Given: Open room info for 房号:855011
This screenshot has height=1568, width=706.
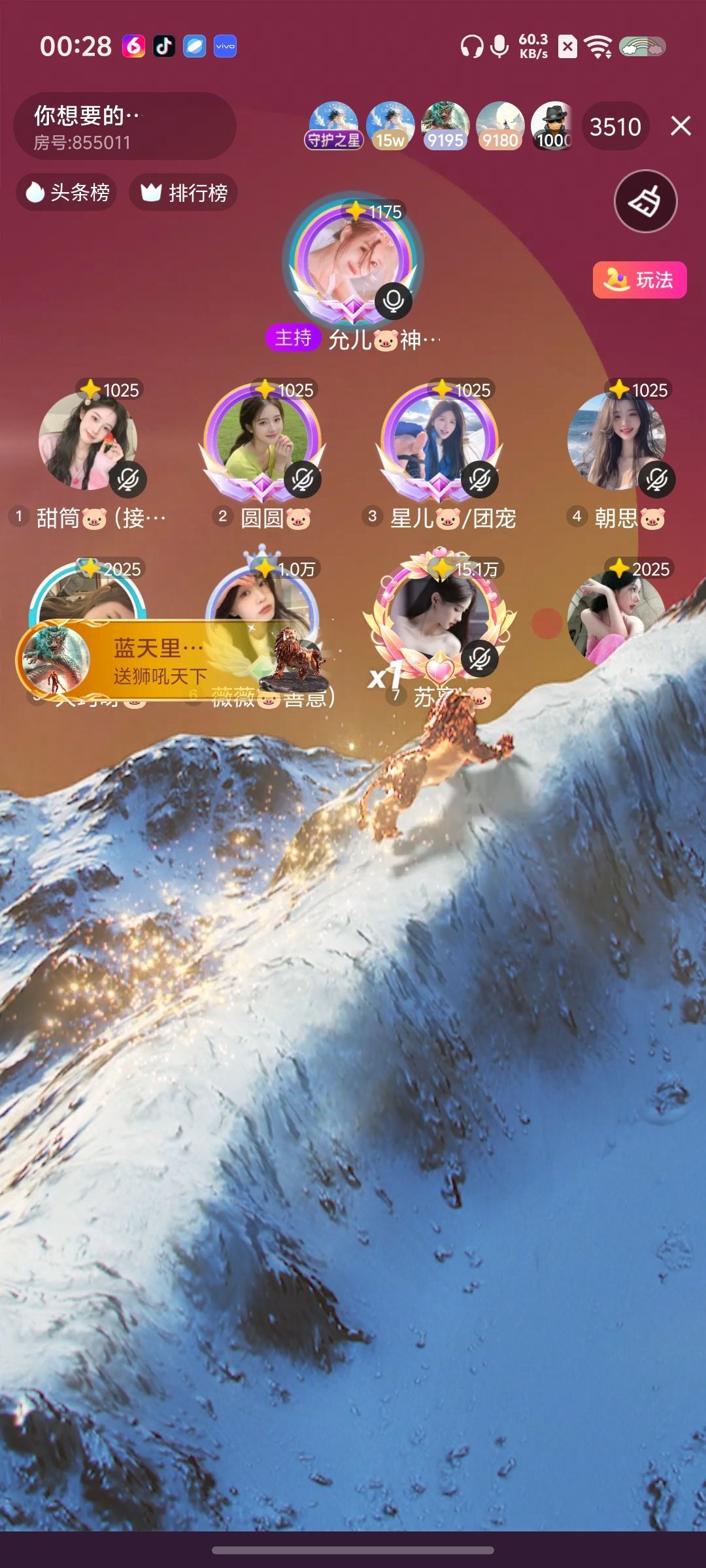Looking at the screenshot, I should (x=124, y=127).
